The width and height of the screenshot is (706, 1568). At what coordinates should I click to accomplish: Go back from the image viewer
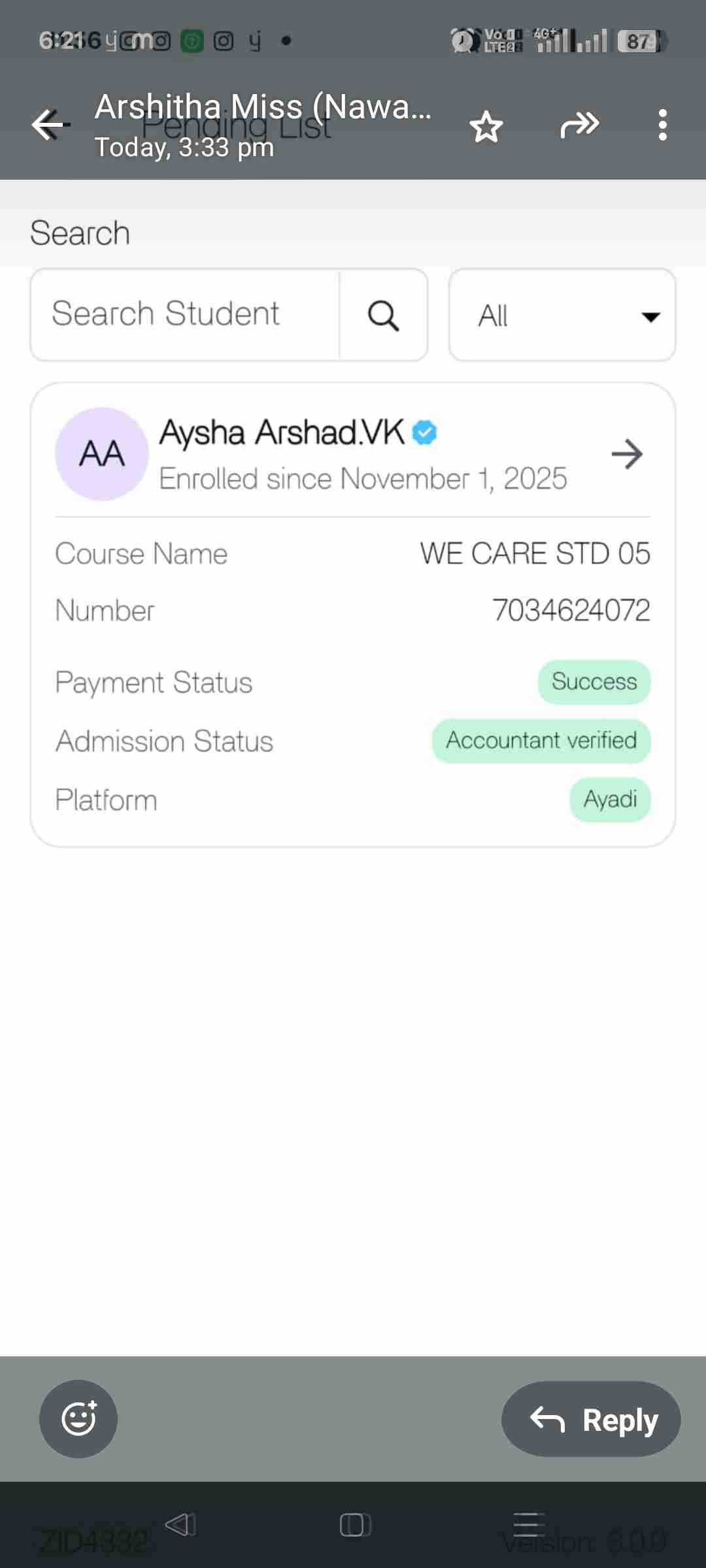tap(49, 125)
